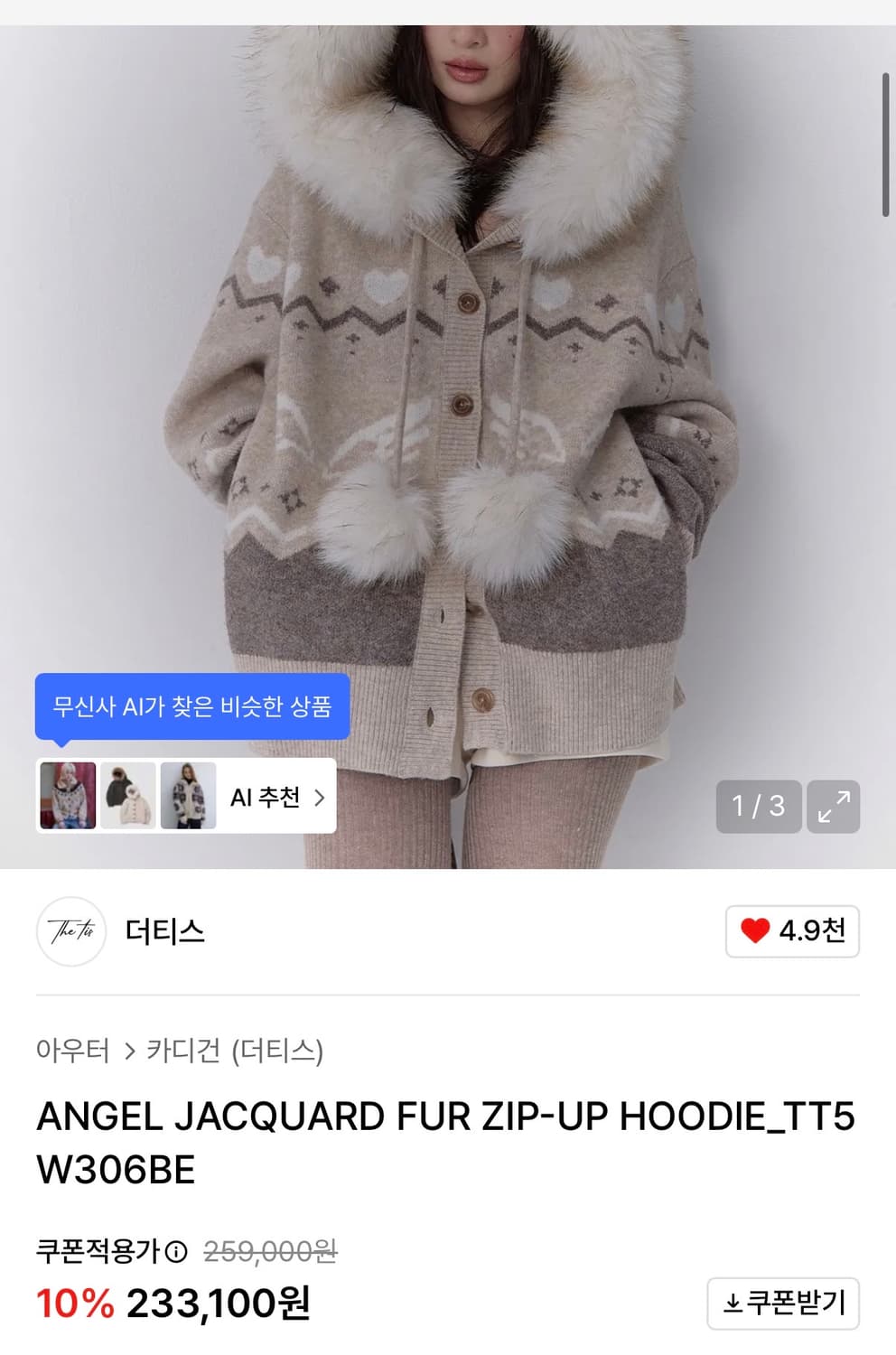
Task: Select the third AI recommended product thumbnail
Action: (188, 796)
